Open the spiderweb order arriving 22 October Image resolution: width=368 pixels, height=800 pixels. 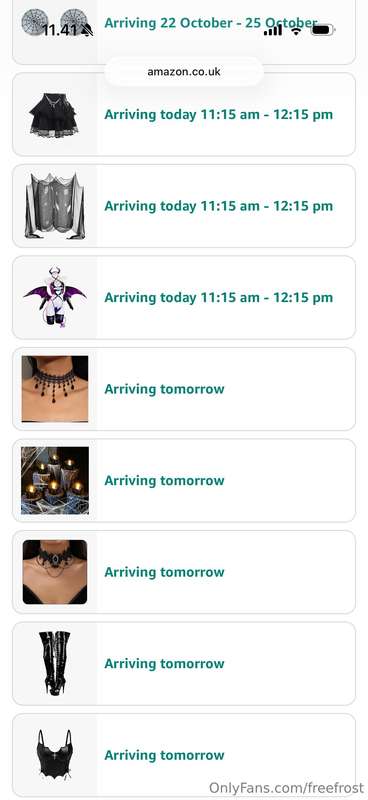pyautogui.click(x=184, y=31)
